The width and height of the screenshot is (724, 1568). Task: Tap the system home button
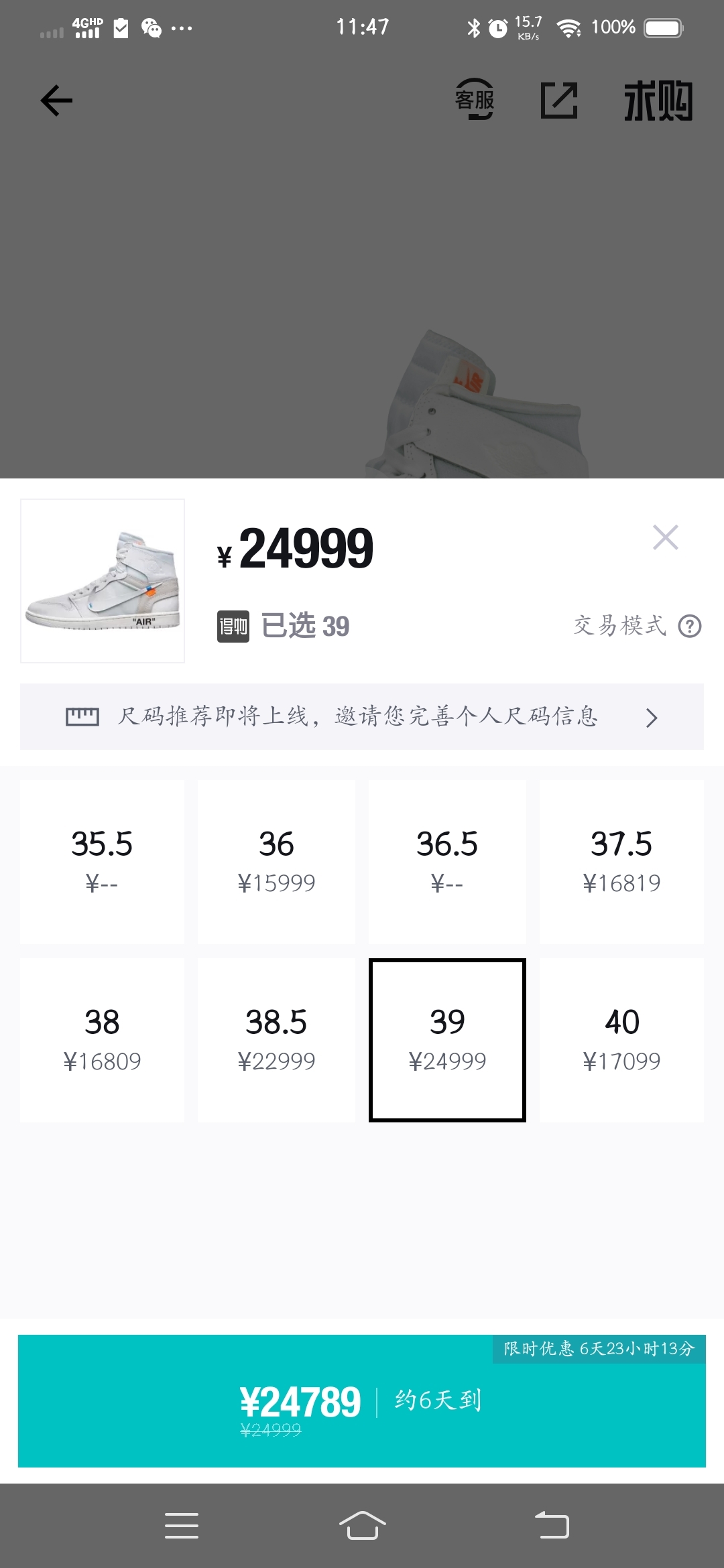click(362, 1526)
